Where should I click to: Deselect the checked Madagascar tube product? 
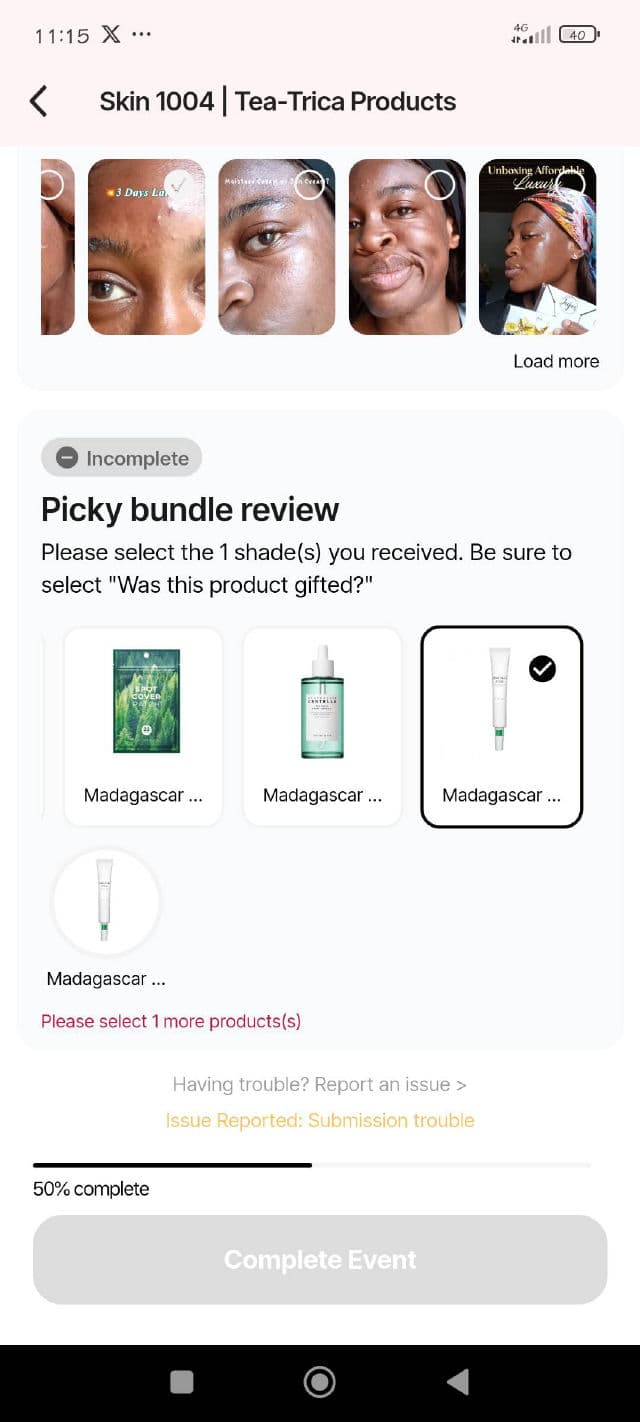(501, 727)
